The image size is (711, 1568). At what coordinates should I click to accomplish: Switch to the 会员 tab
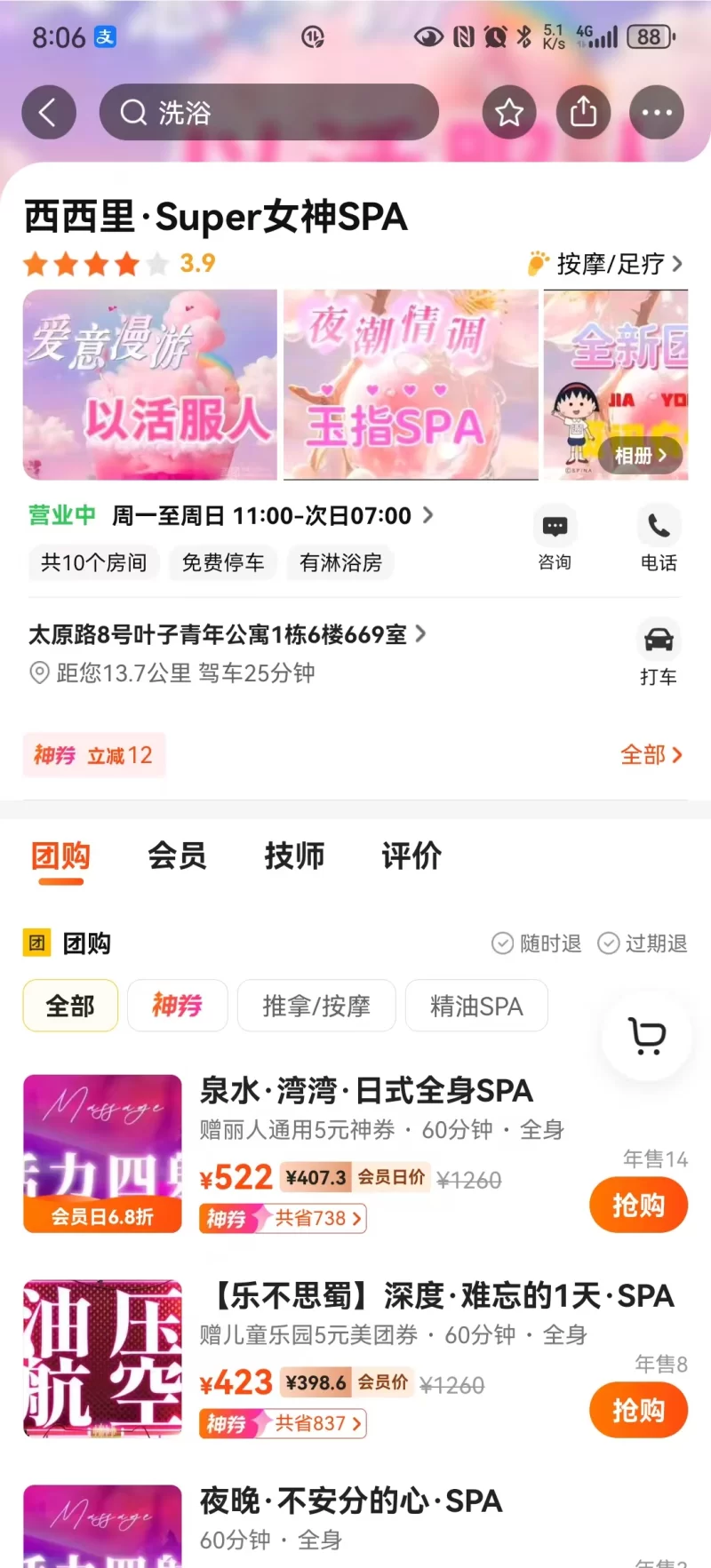pos(177,856)
